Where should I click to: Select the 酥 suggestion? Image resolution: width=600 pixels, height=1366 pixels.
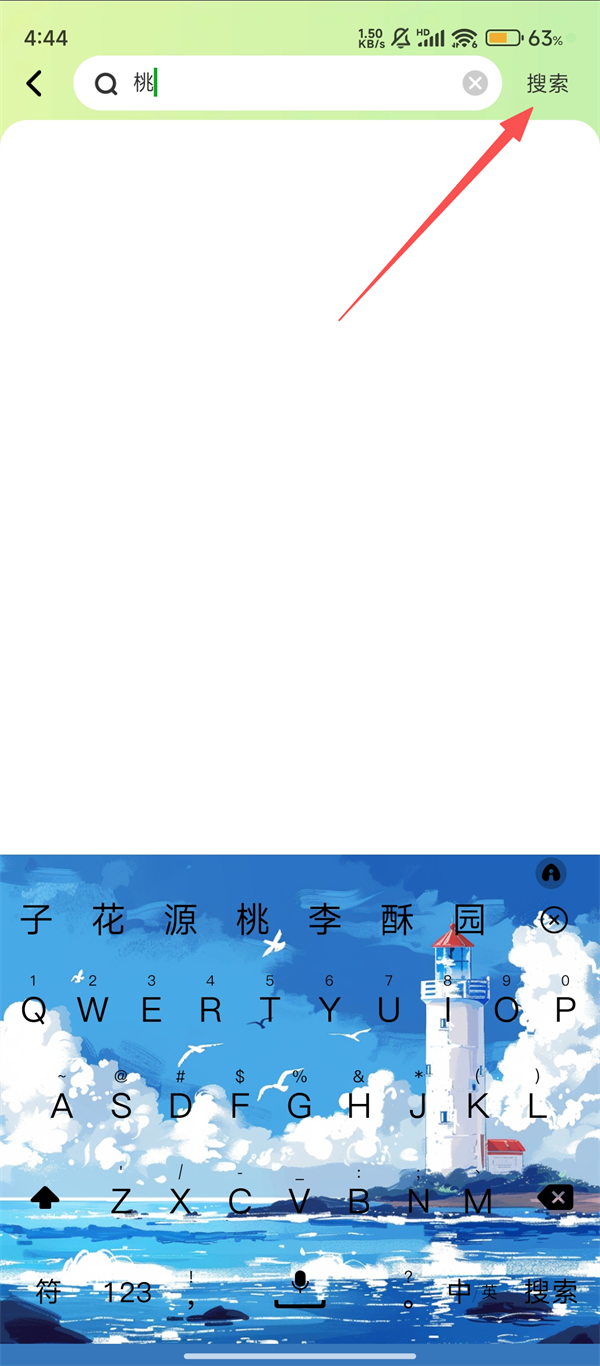click(397, 919)
